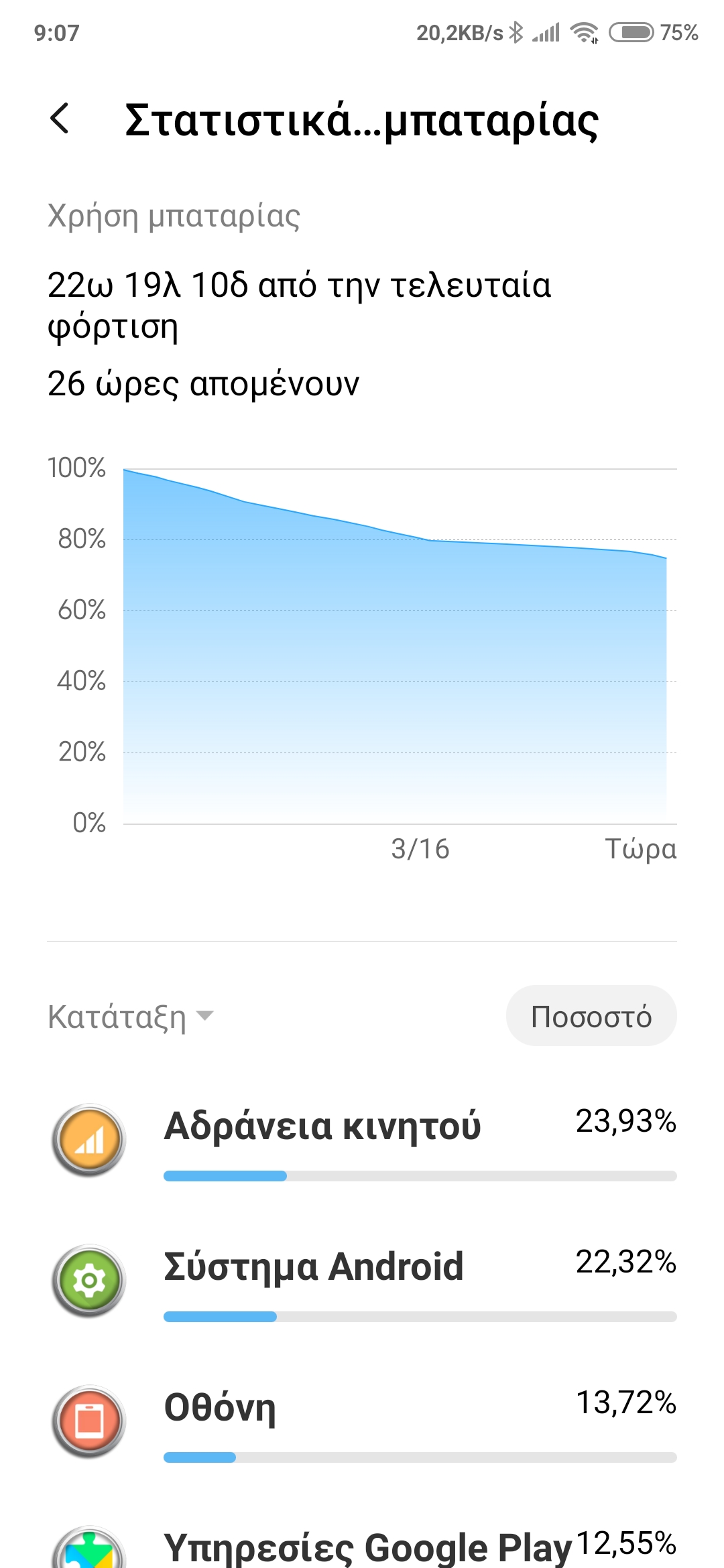Open the Κατάταξη sorting dropdown

point(131,1016)
